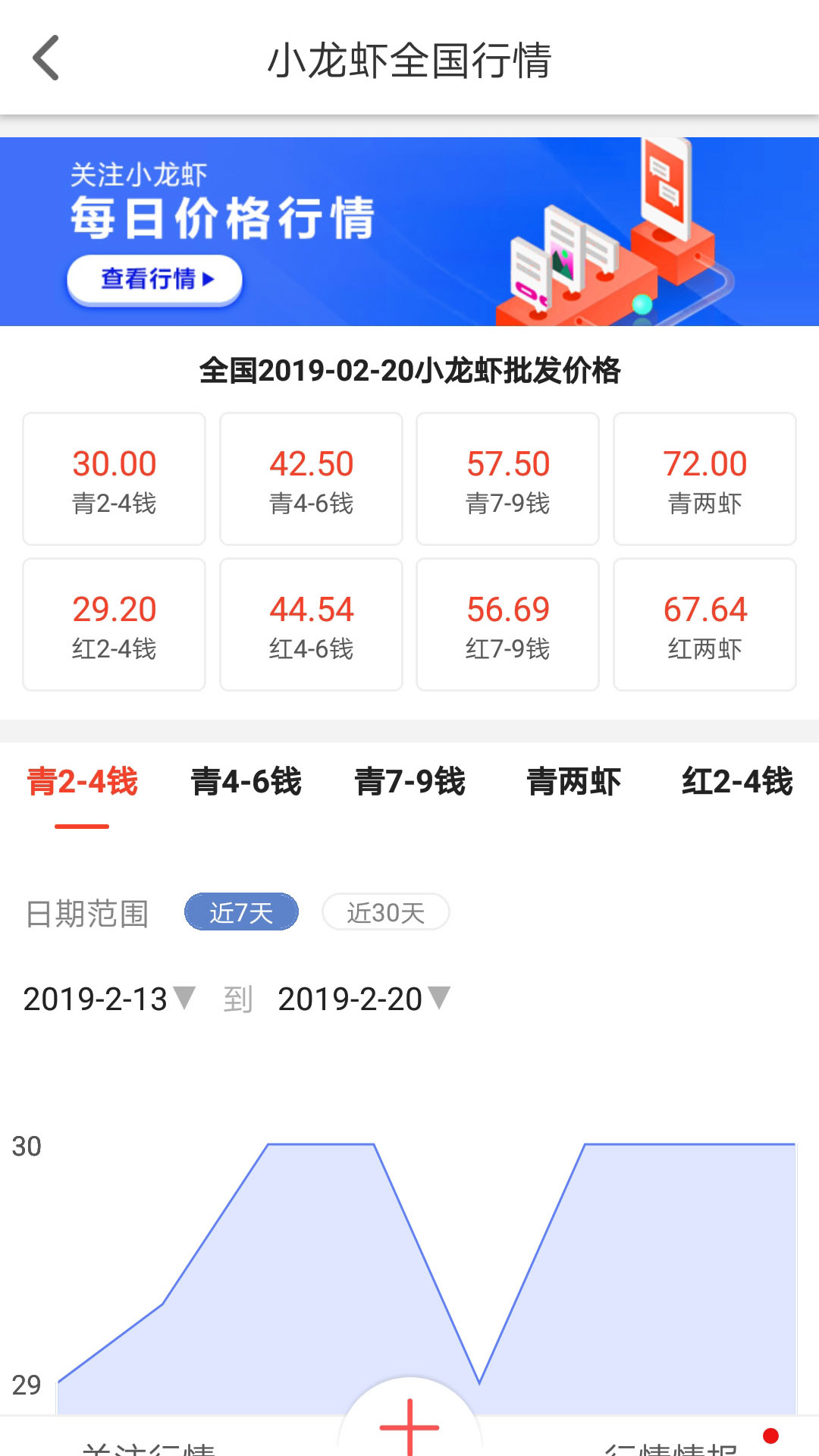819x1456 pixels.
Task: Click the 查看行情 banner button
Action: click(x=154, y=279)
